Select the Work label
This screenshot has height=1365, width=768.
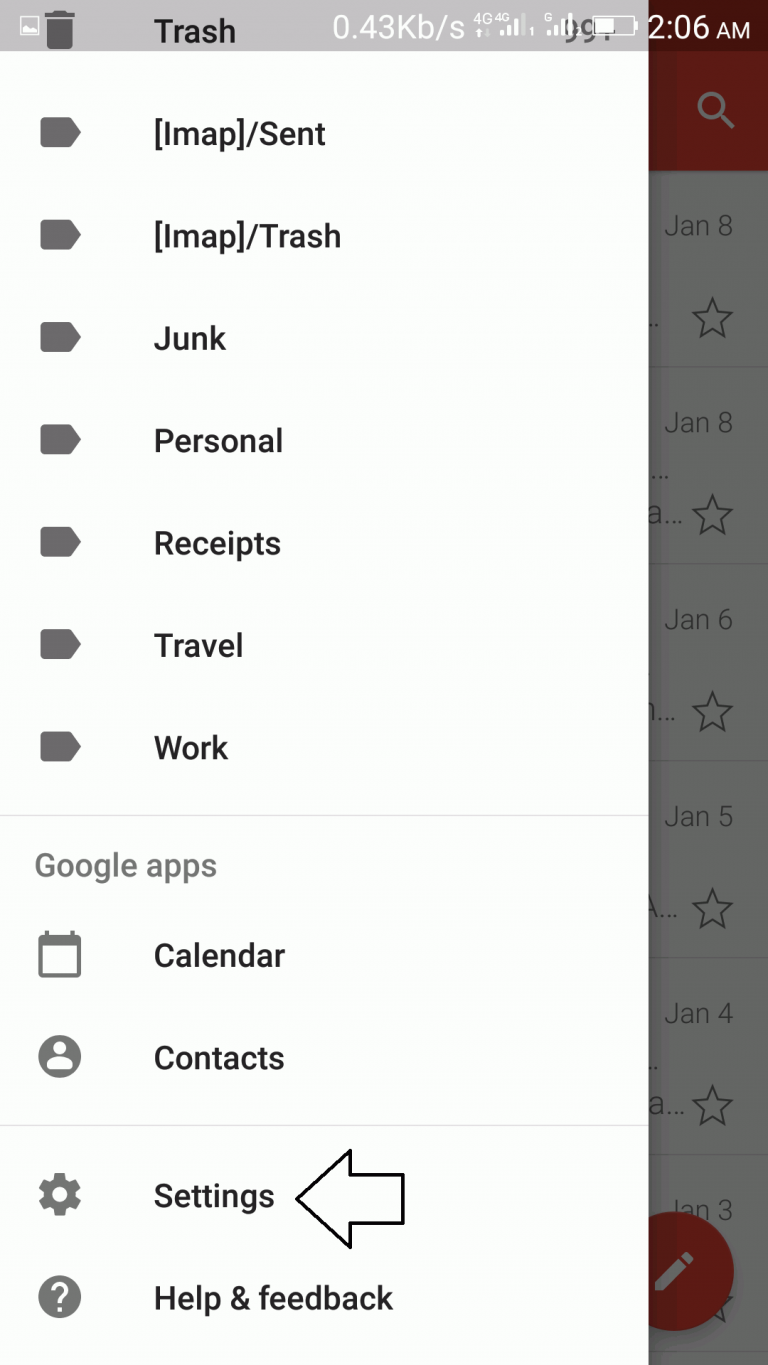click(x=190, y=747)
